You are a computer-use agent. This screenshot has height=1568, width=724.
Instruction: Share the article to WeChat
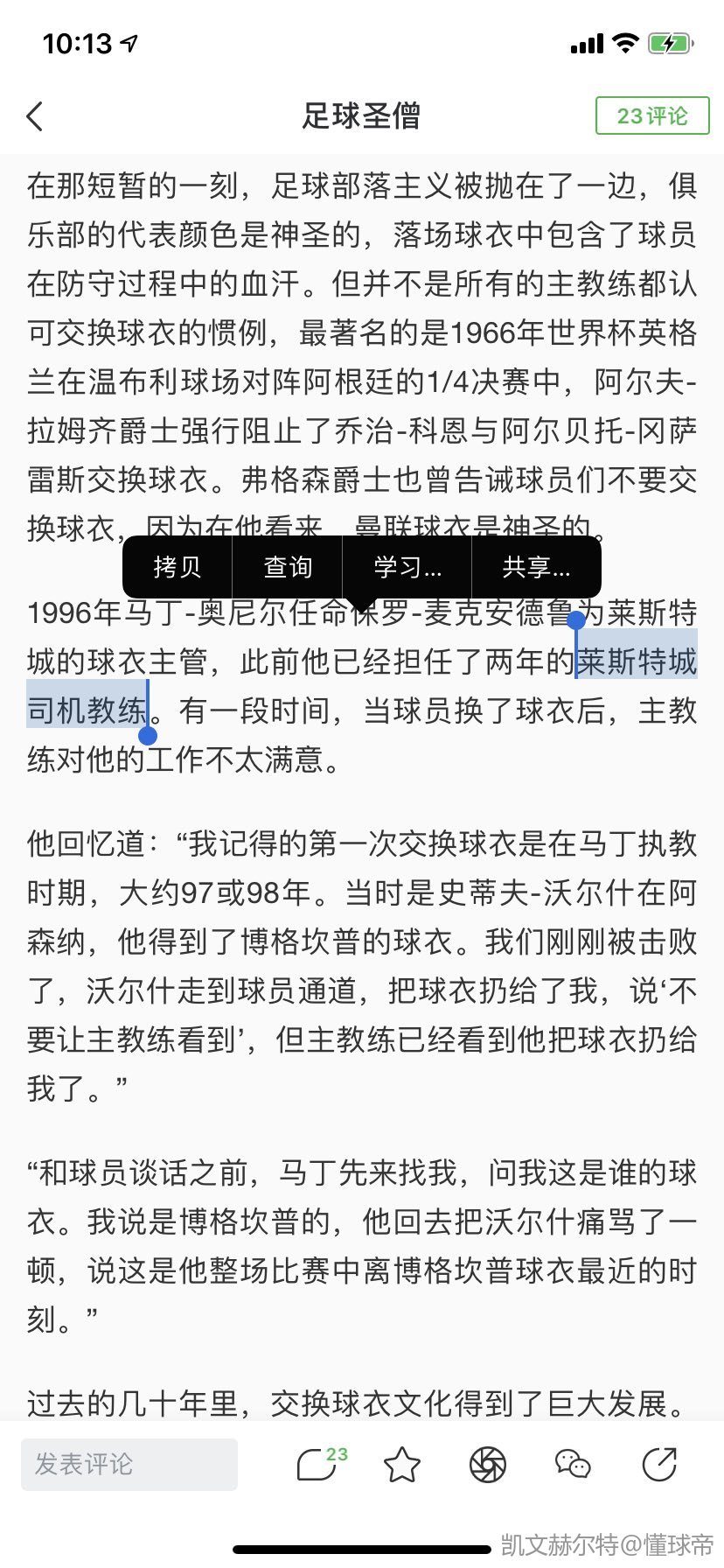(573, 1464)
